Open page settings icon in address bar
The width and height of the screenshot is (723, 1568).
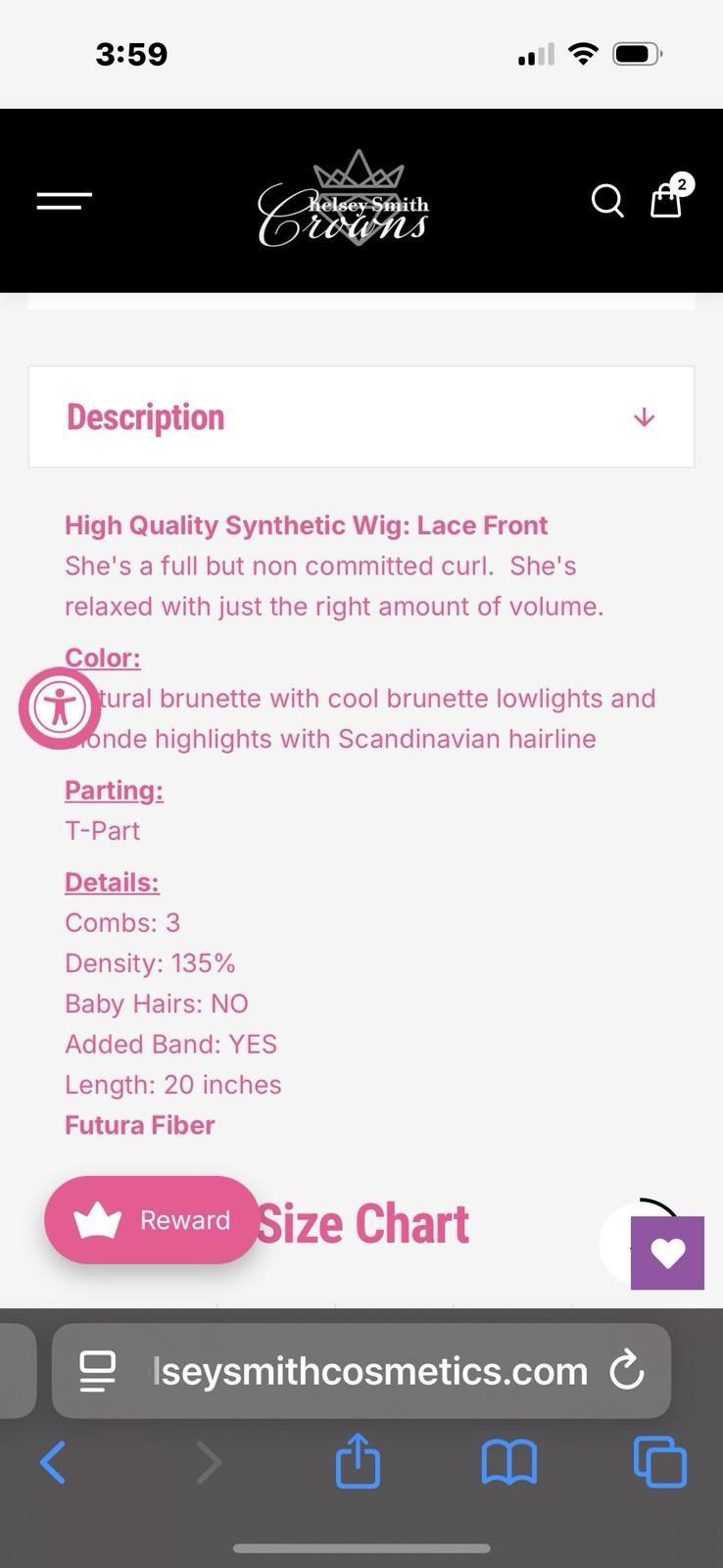(98, 1371)
